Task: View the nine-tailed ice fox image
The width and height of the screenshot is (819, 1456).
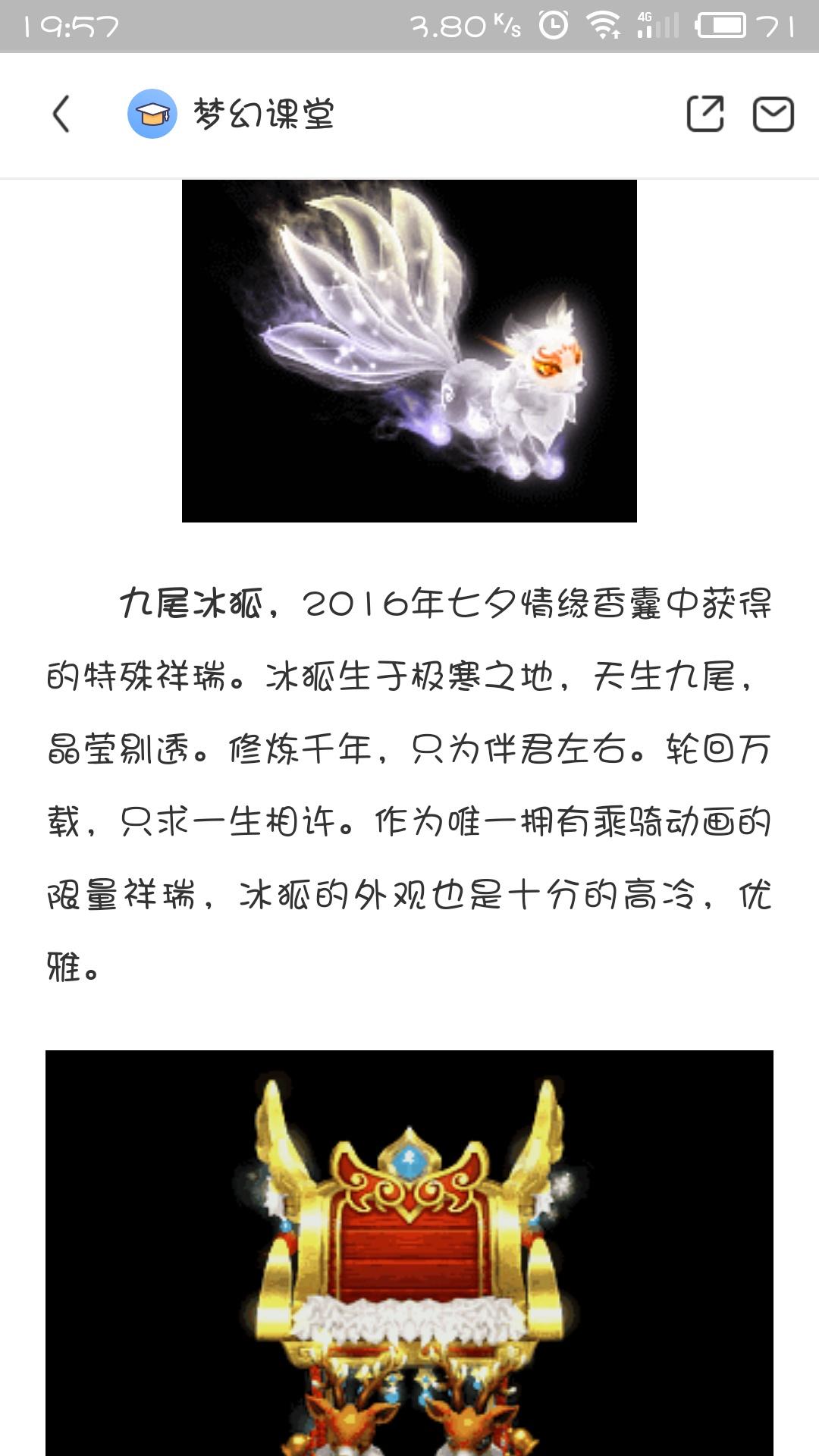Action: pyautogui.click(x=409, y=350)
